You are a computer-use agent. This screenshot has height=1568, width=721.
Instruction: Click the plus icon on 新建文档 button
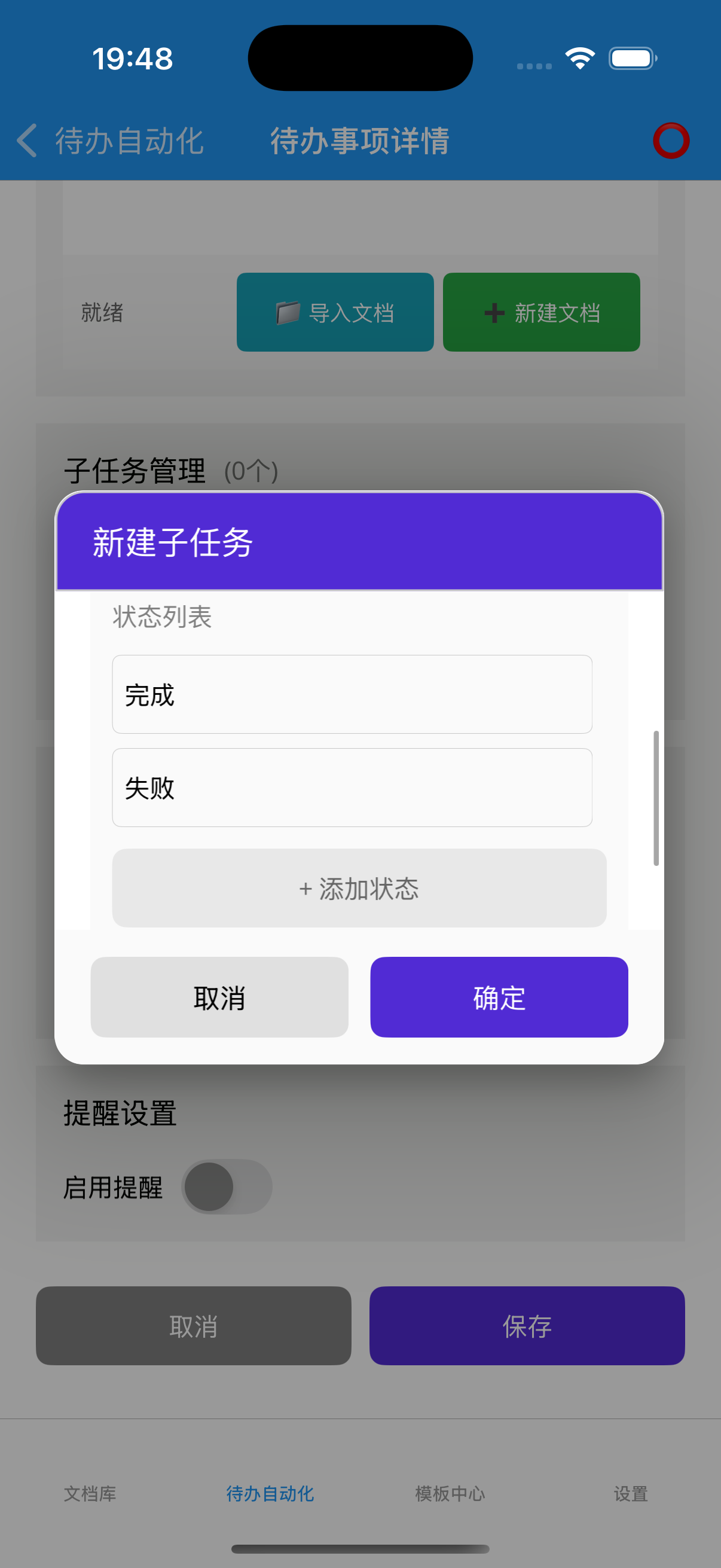[492, 313]
